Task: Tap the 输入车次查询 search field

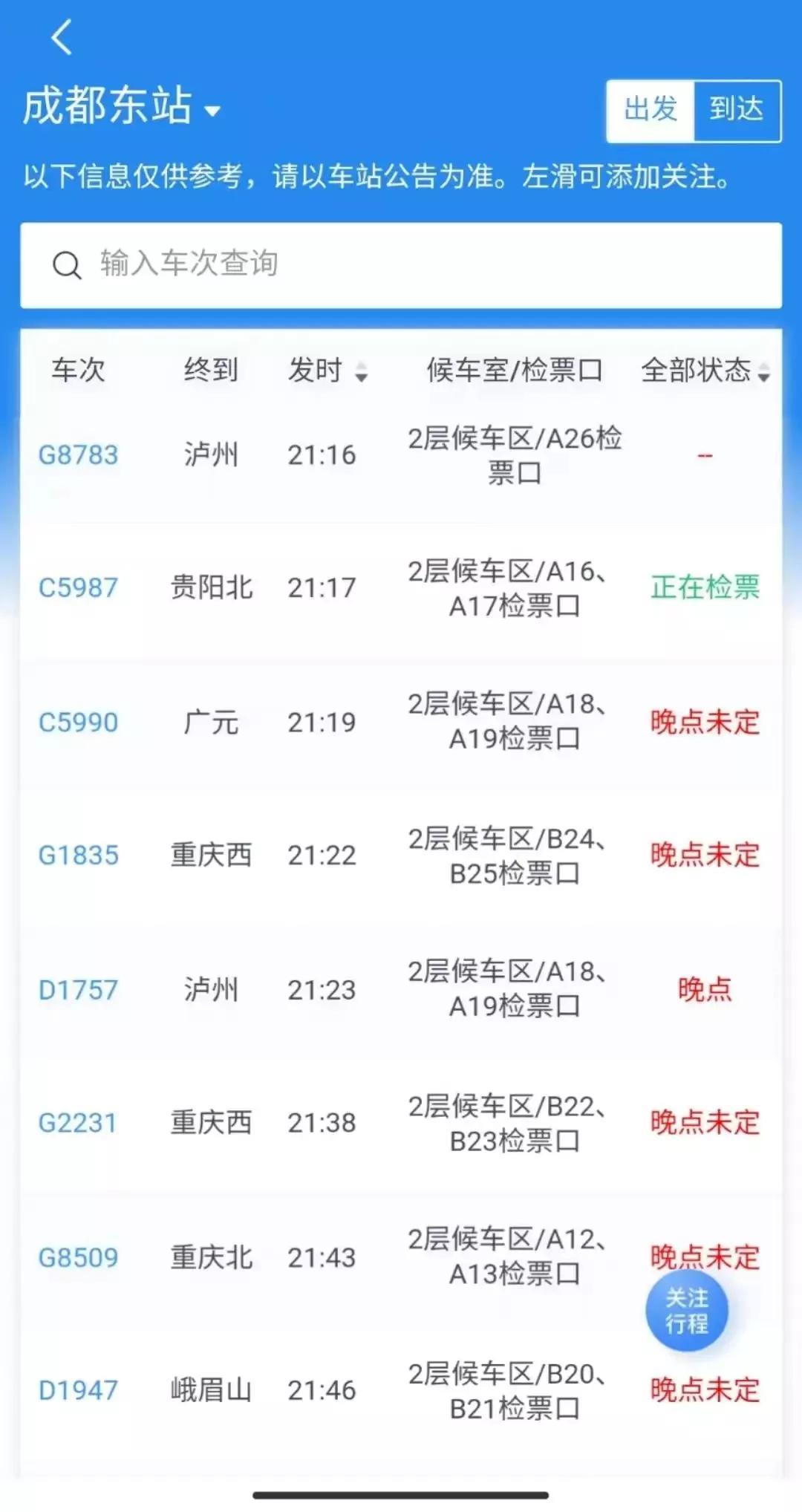Action: [401, 264]
